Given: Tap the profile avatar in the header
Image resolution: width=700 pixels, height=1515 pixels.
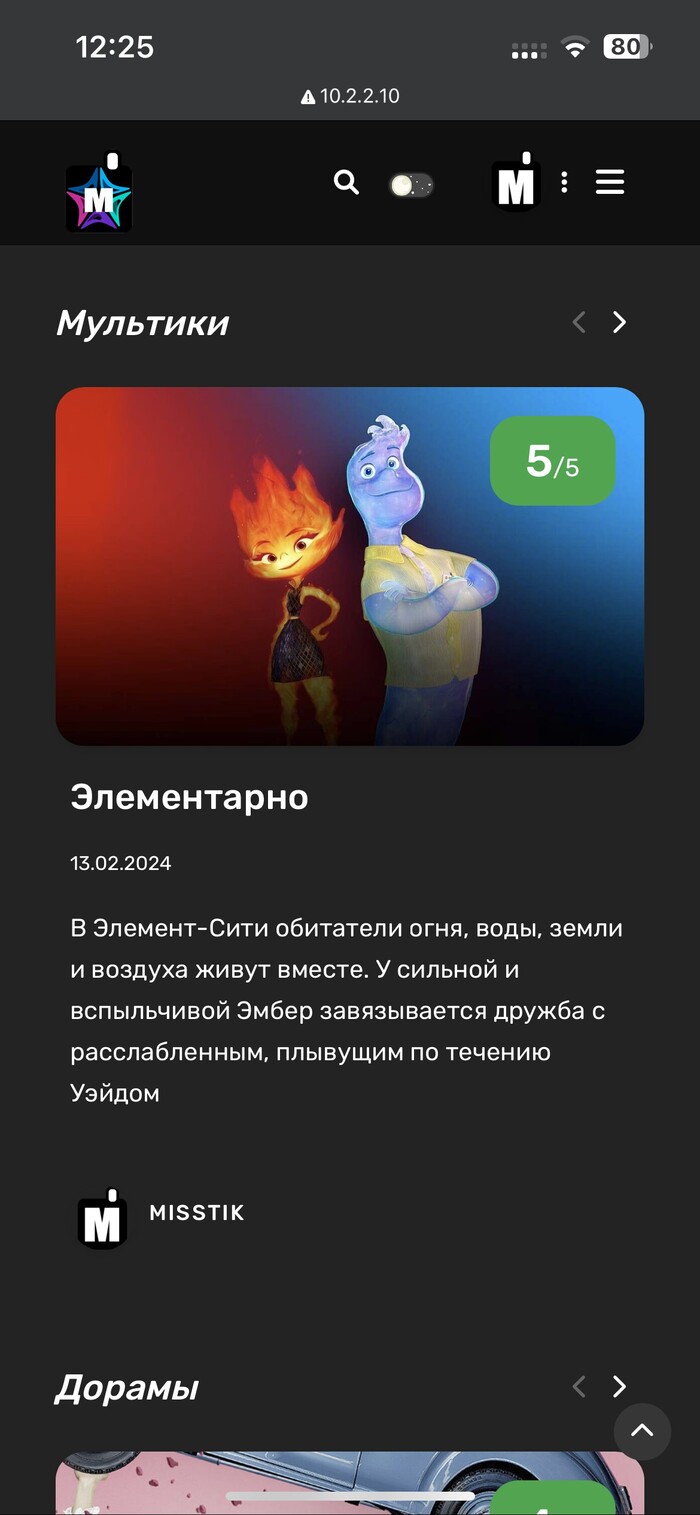Looking at the screenshot, I should click(x=516, y=183).
